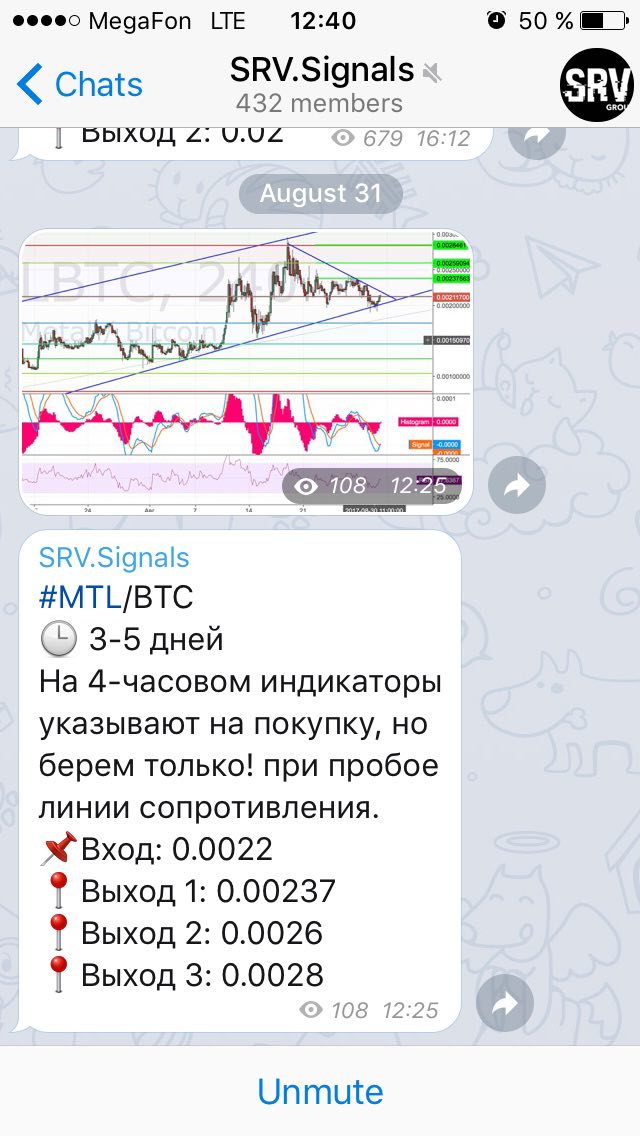640x1136 pixels.
Task: Unmute the SRV.Signals channel
Action: pyautogui.click(x=320, y=1091)
